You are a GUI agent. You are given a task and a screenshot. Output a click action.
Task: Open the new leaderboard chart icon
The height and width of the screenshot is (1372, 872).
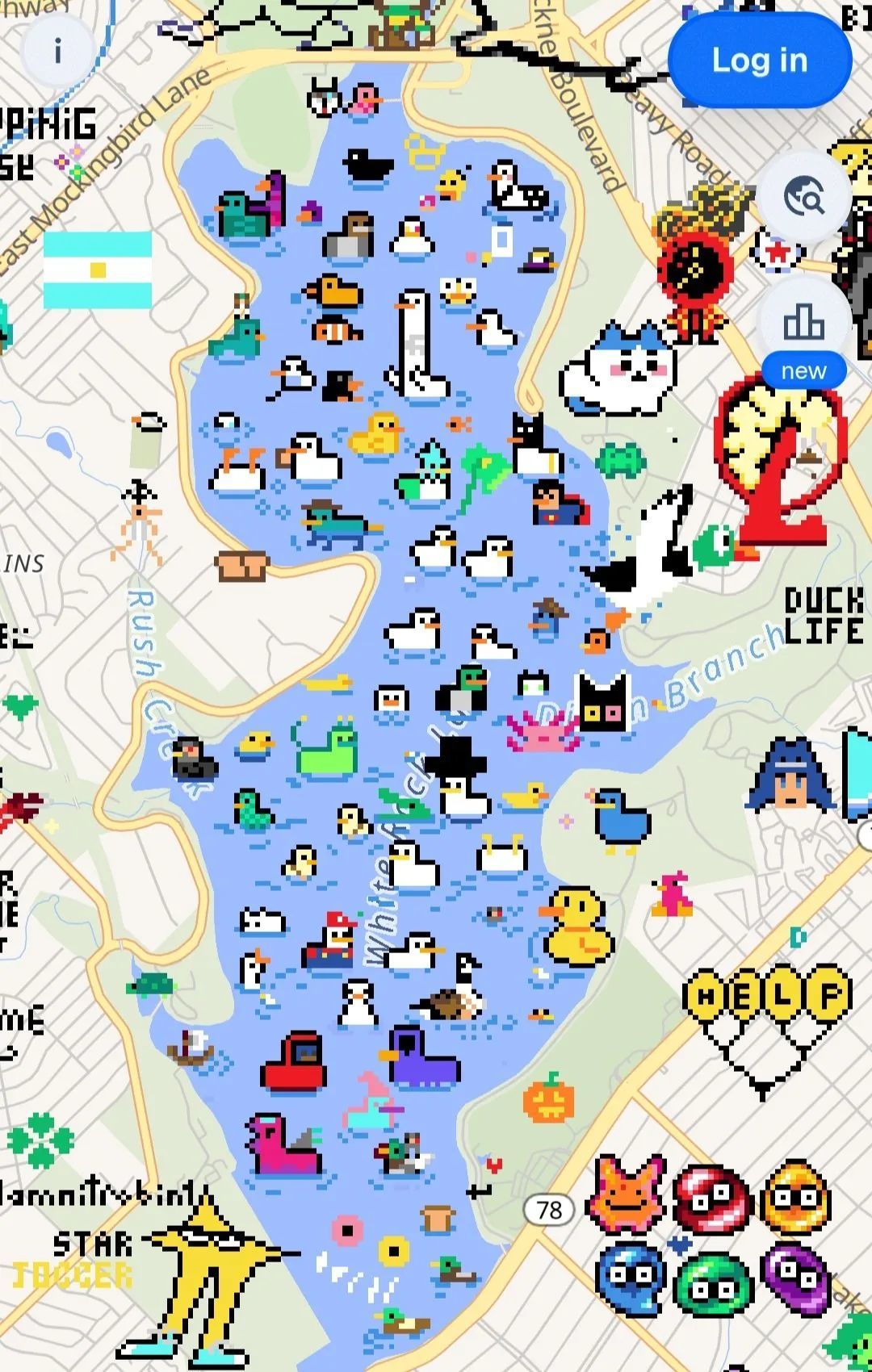coord(803,323)
